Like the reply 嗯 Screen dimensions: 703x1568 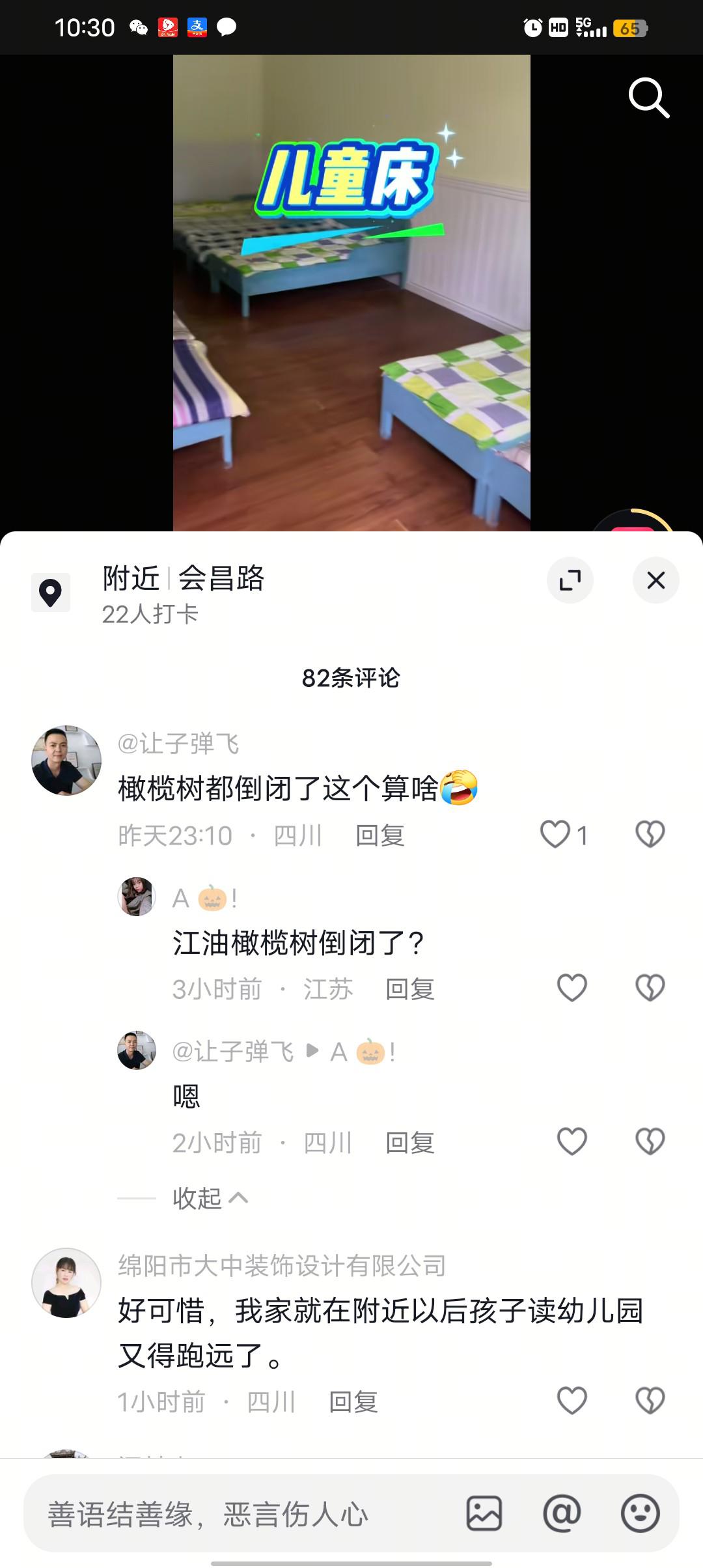(572, 1142)
